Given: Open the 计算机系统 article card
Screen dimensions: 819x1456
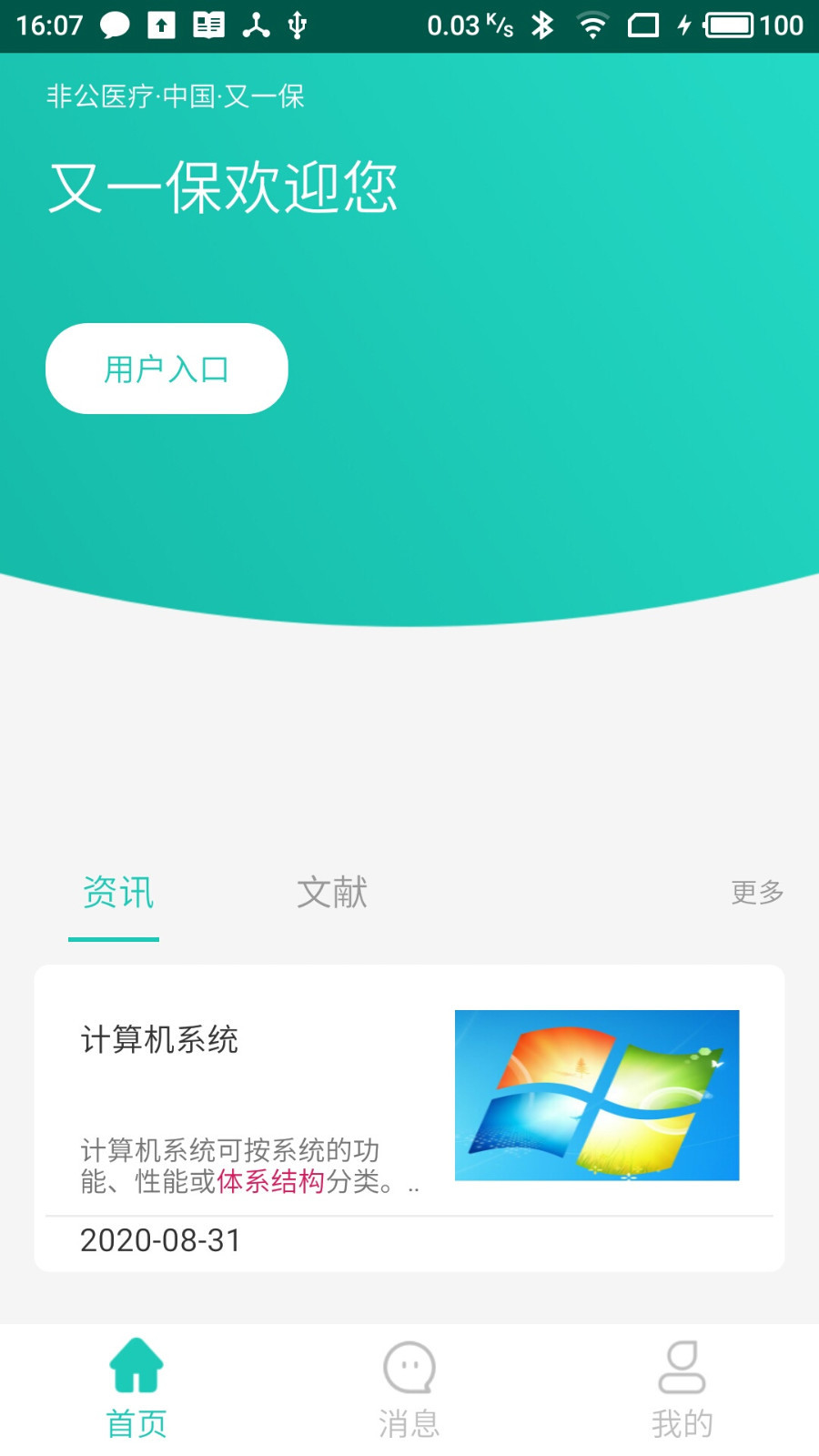Looking at the screenshot, I should click(409, 1117).
